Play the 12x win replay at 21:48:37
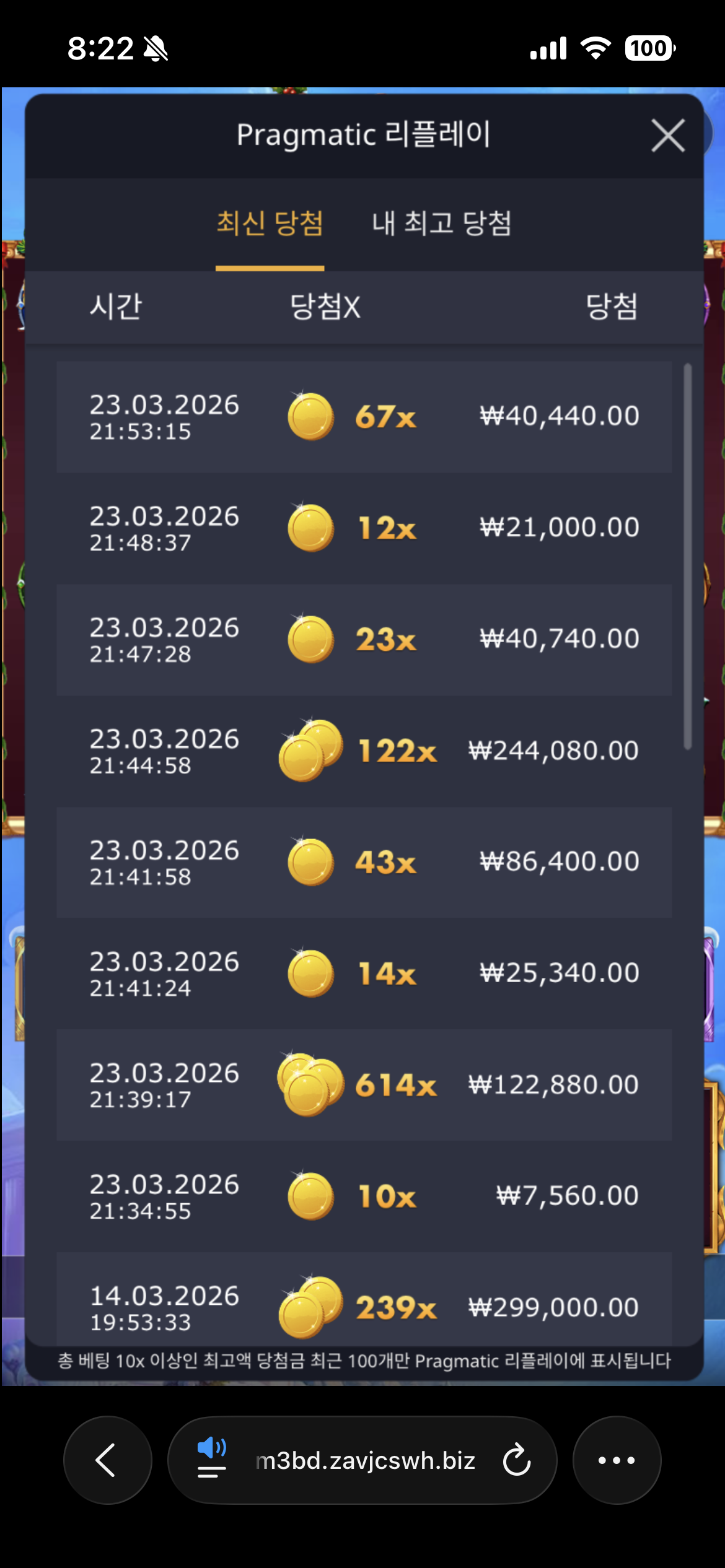 point(364,528)
